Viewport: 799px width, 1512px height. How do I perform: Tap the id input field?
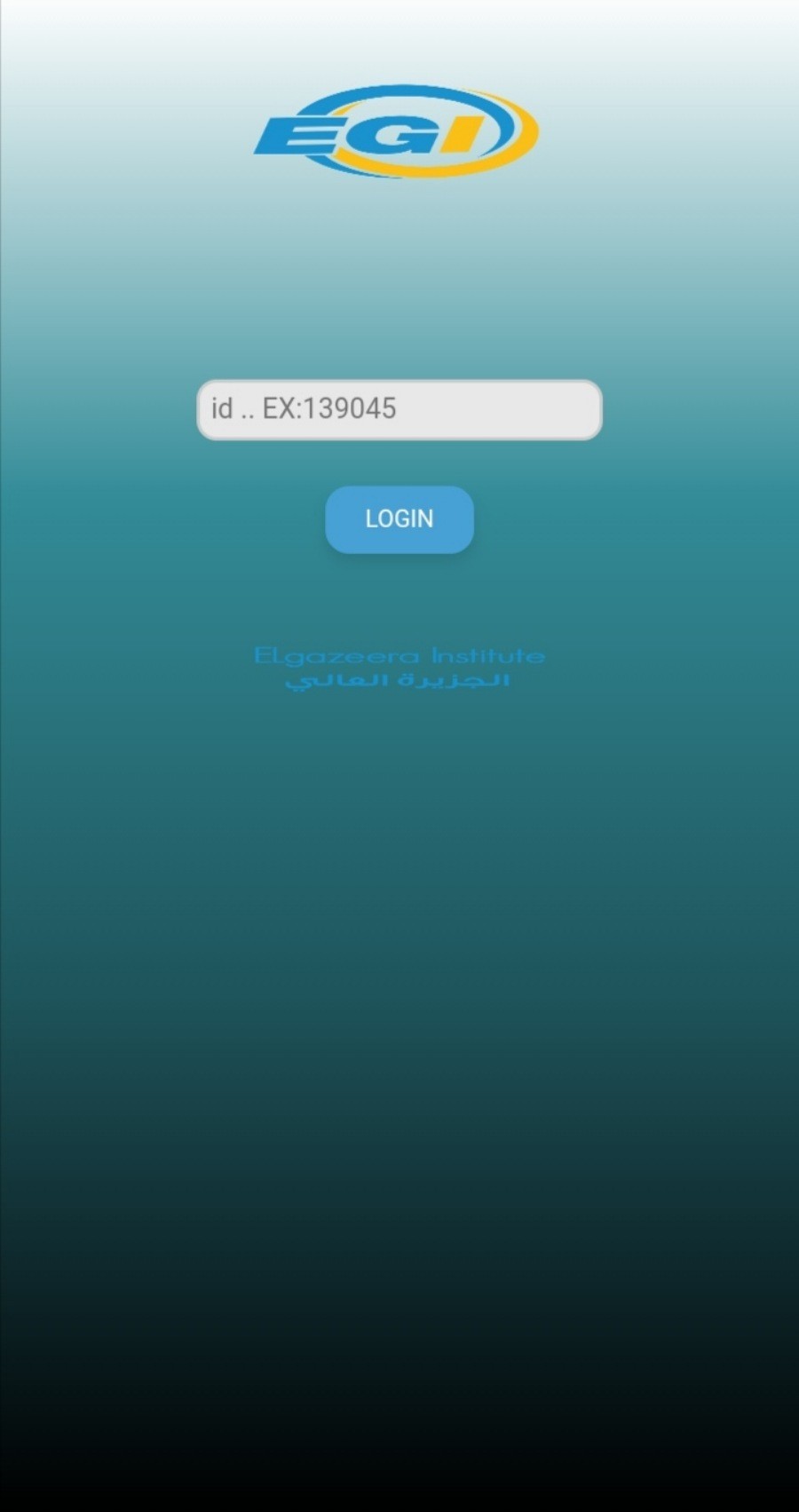399,409
